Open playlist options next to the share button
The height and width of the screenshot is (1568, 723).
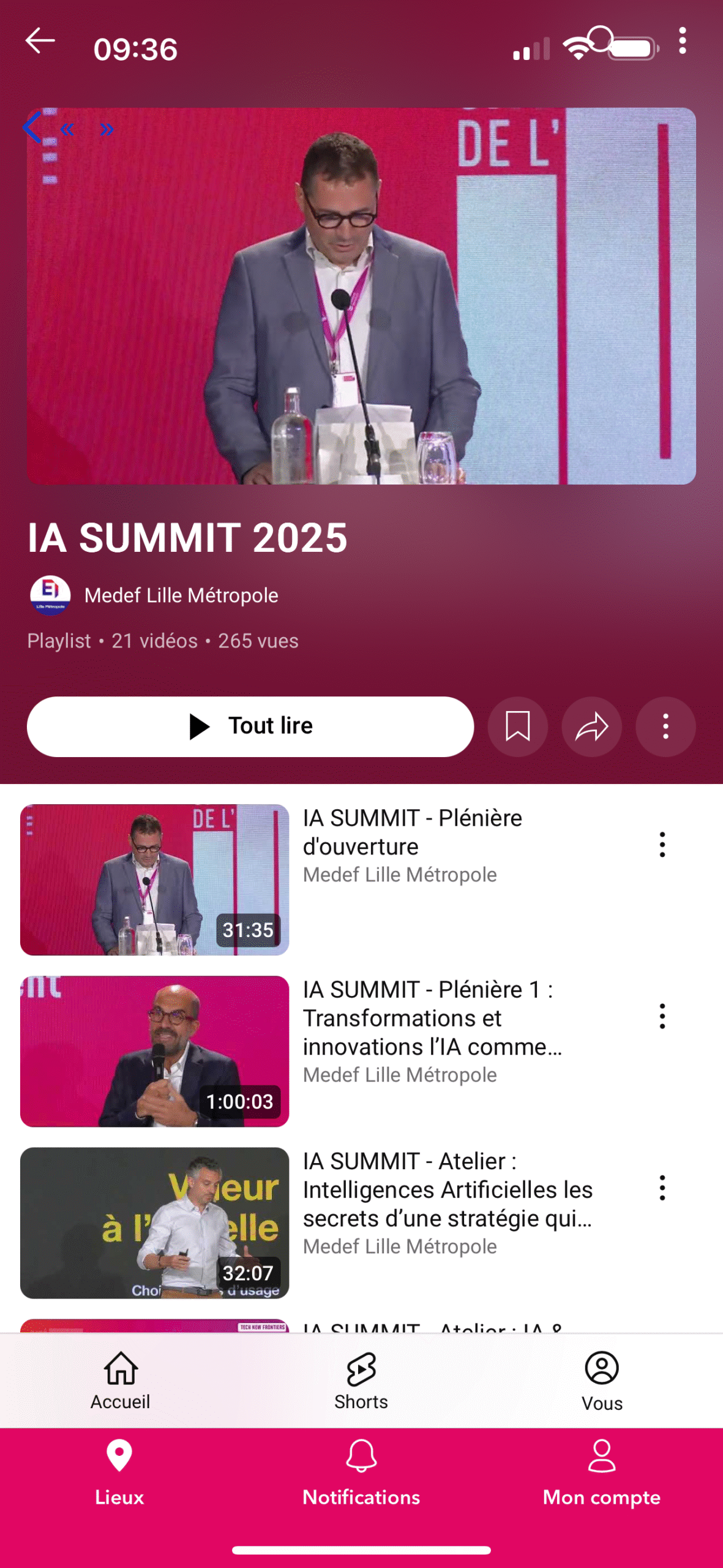(x=665, y=726)
